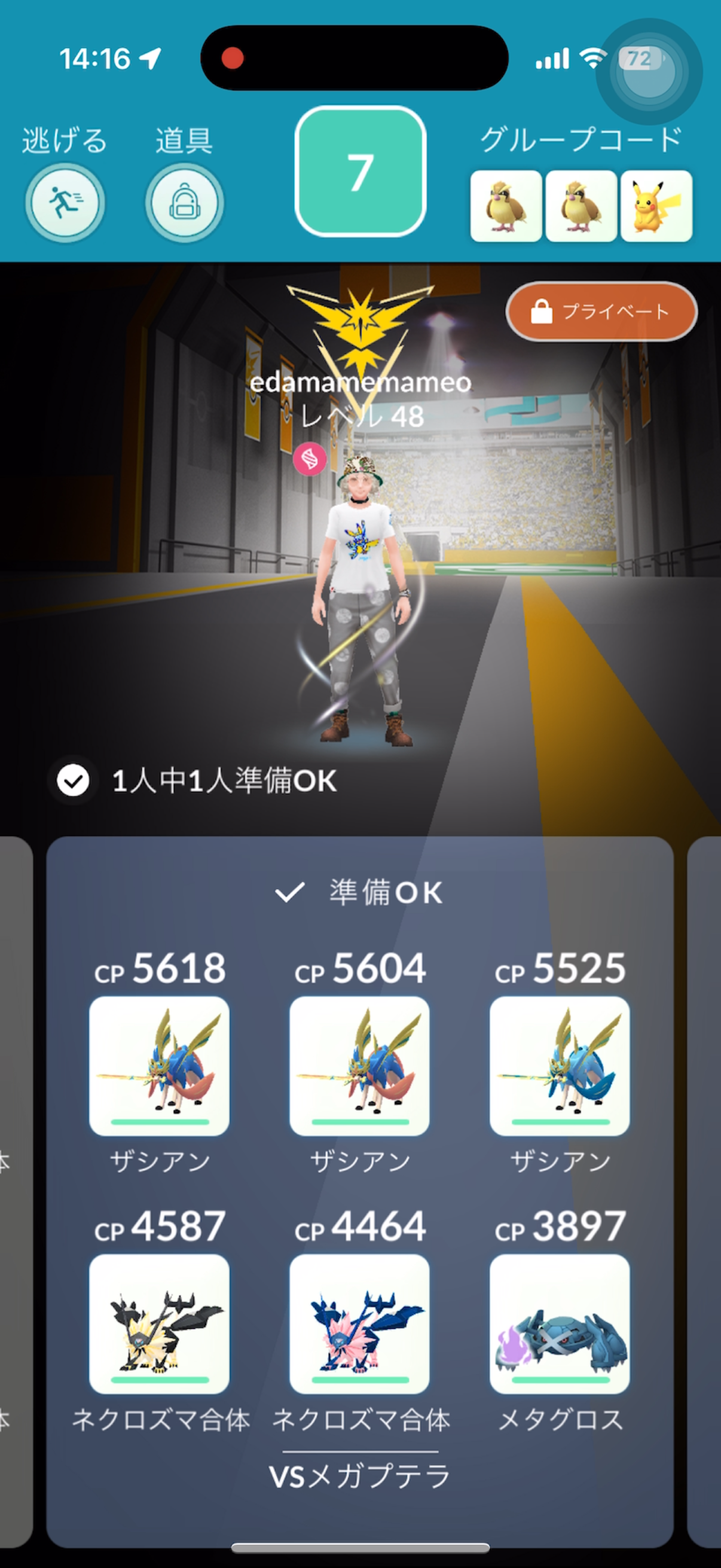
Task: Tap the VSメガプテラ party name
Action: [x=359, y=1476]
